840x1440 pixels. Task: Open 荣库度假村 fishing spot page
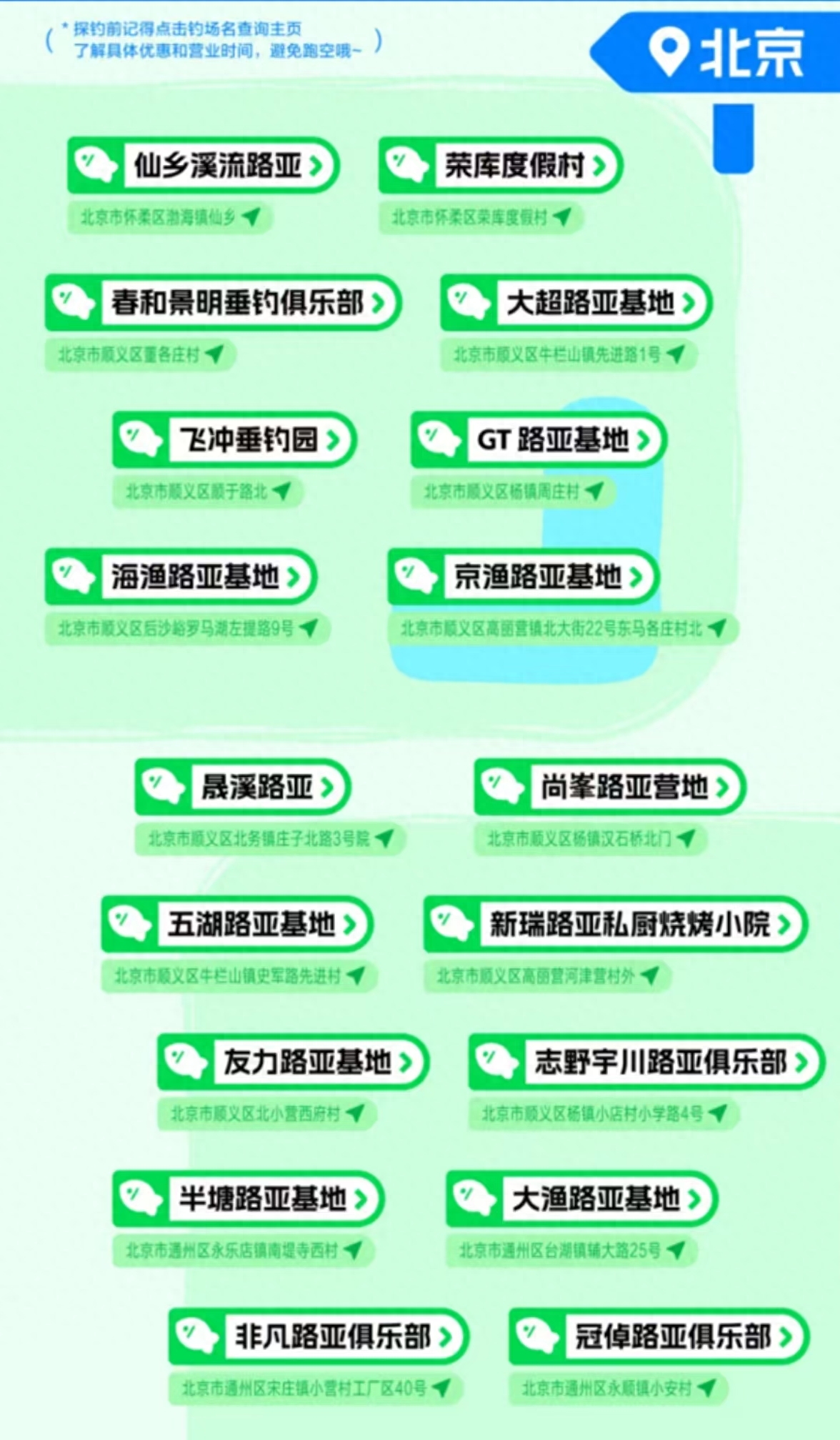coord(514,166)
